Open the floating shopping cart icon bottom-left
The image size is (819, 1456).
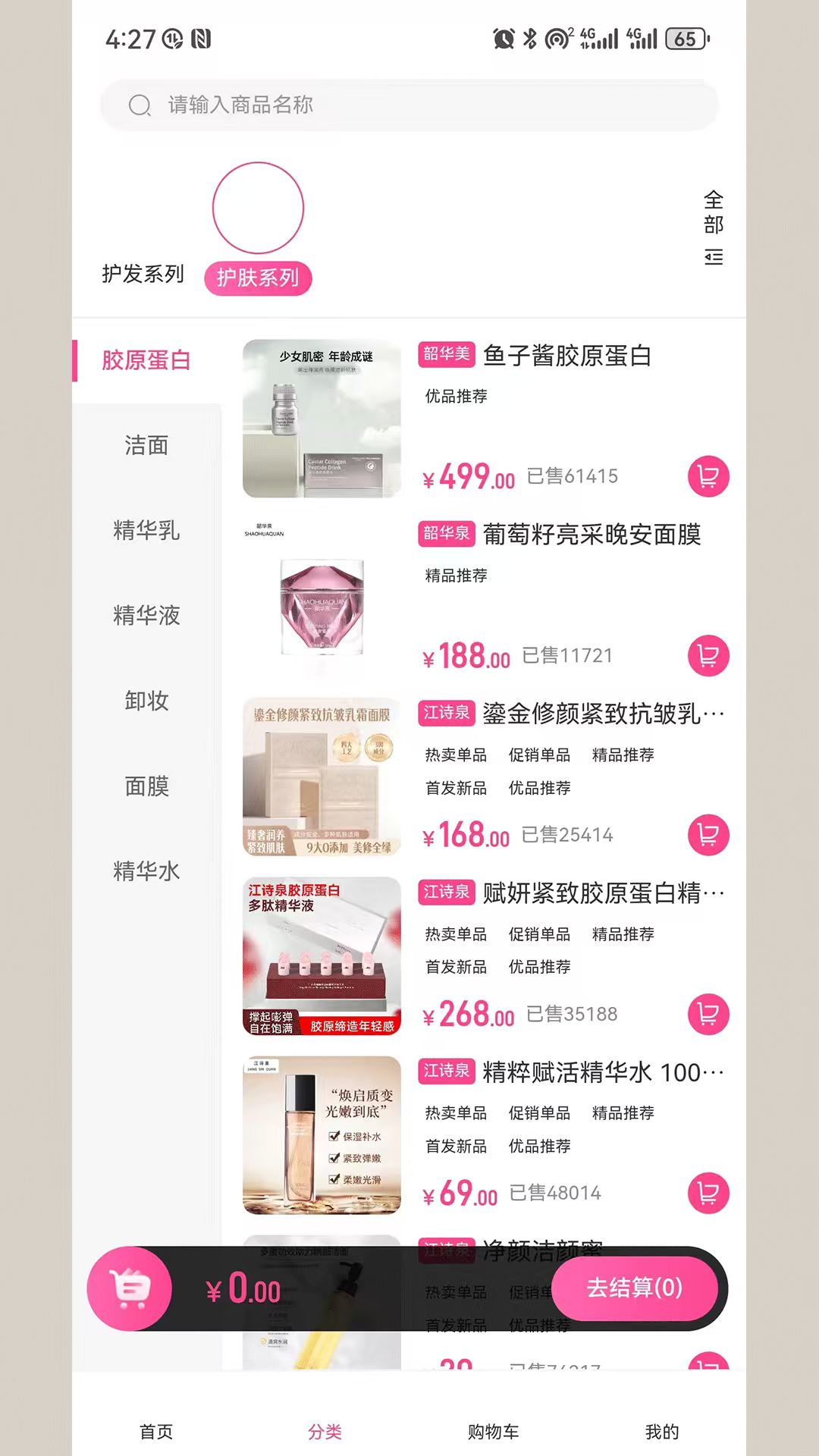[x=130, y=1288]
